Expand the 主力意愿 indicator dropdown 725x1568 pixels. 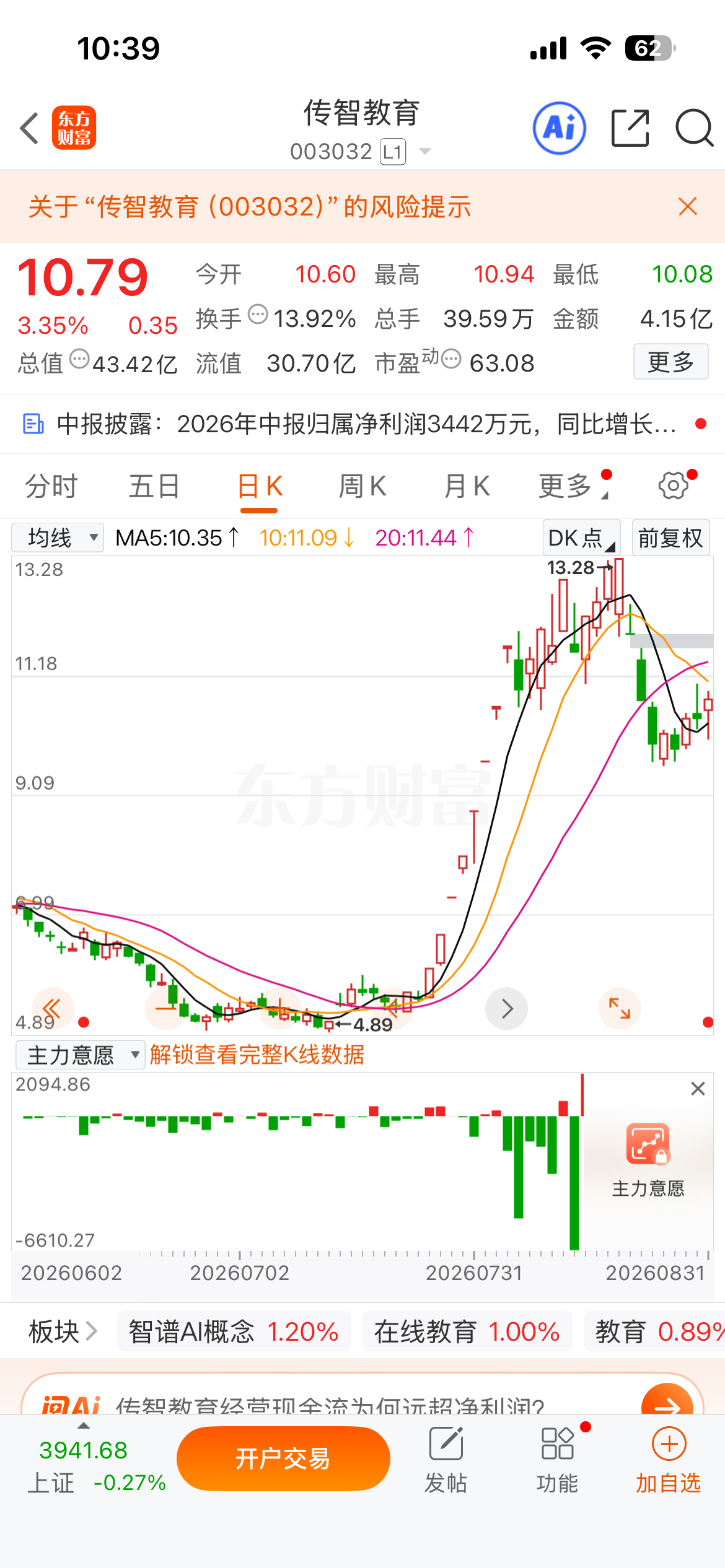click(80, 1055)
